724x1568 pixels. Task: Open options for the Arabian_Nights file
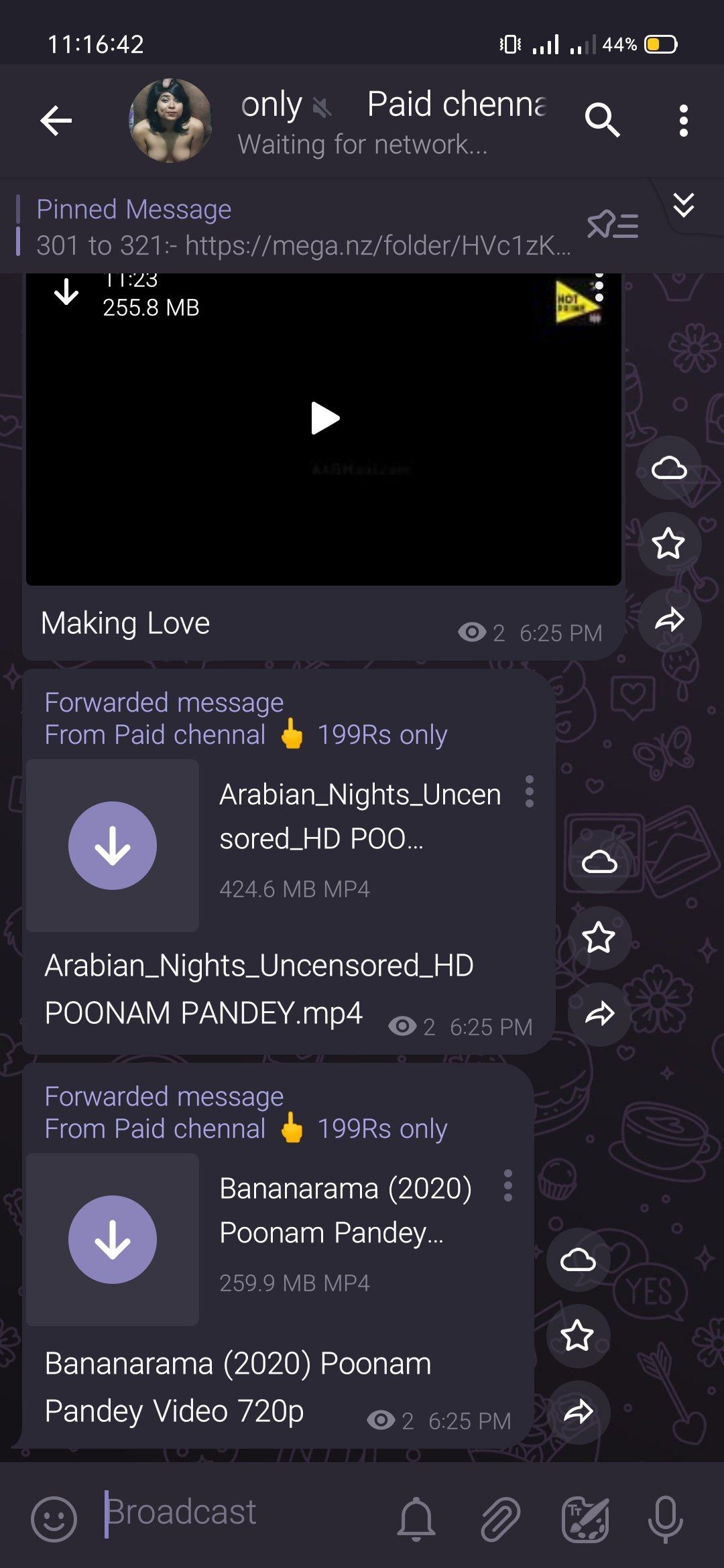tap(530, 791)
